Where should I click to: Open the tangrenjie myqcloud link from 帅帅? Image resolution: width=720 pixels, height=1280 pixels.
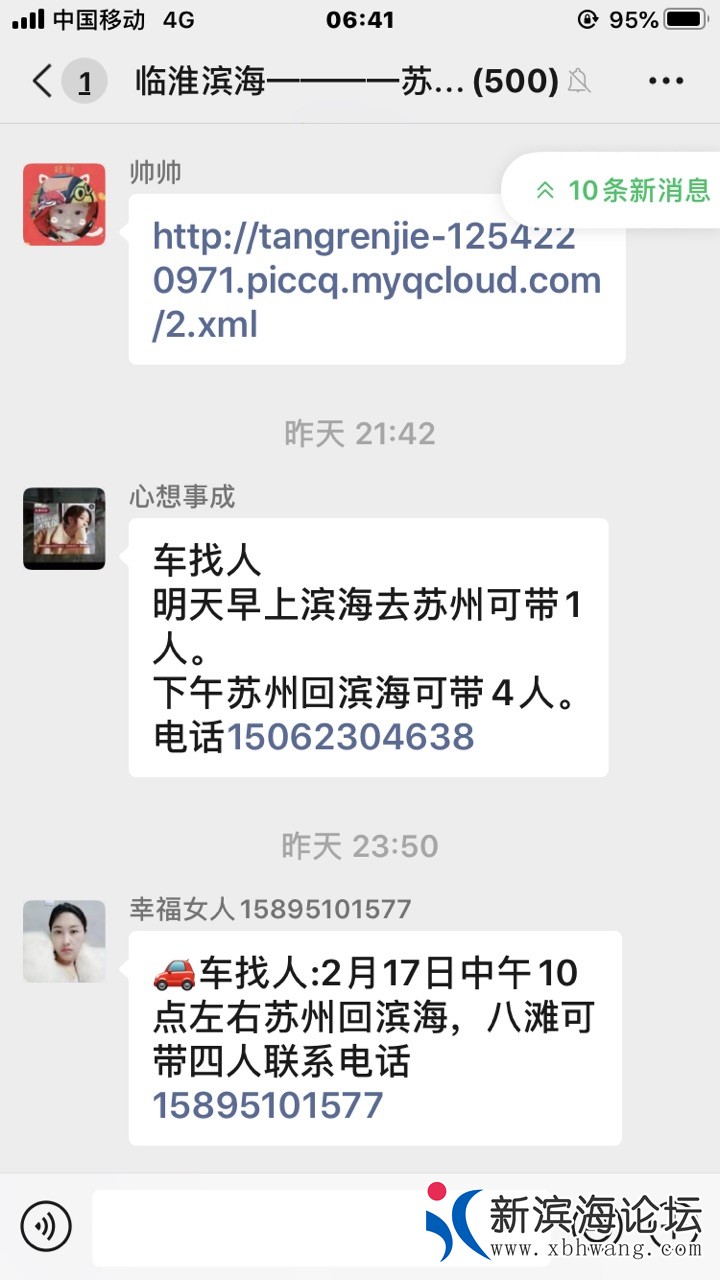point(376,280)
